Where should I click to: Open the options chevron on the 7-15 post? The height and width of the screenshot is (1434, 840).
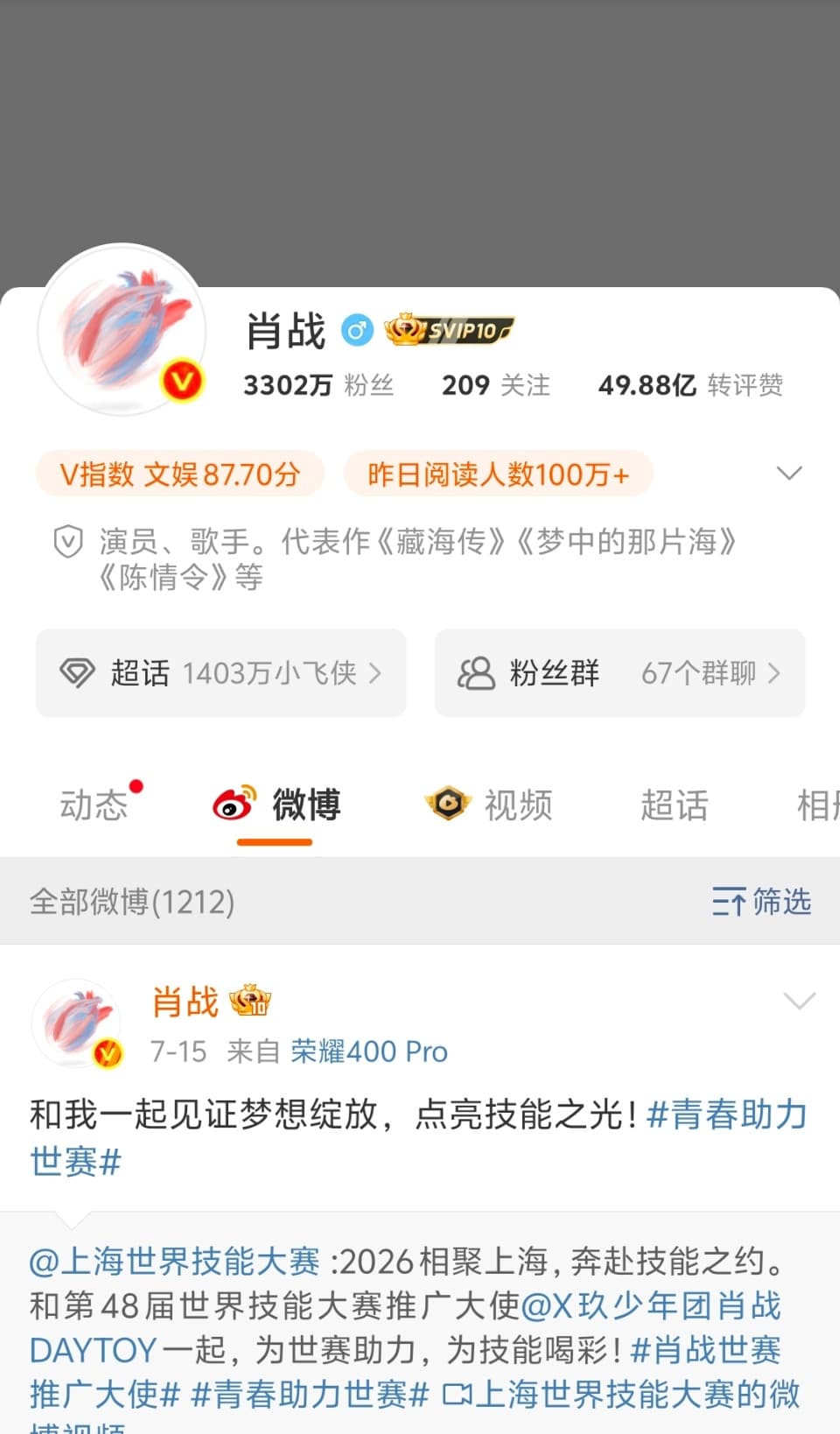[x=798, y=1000]
